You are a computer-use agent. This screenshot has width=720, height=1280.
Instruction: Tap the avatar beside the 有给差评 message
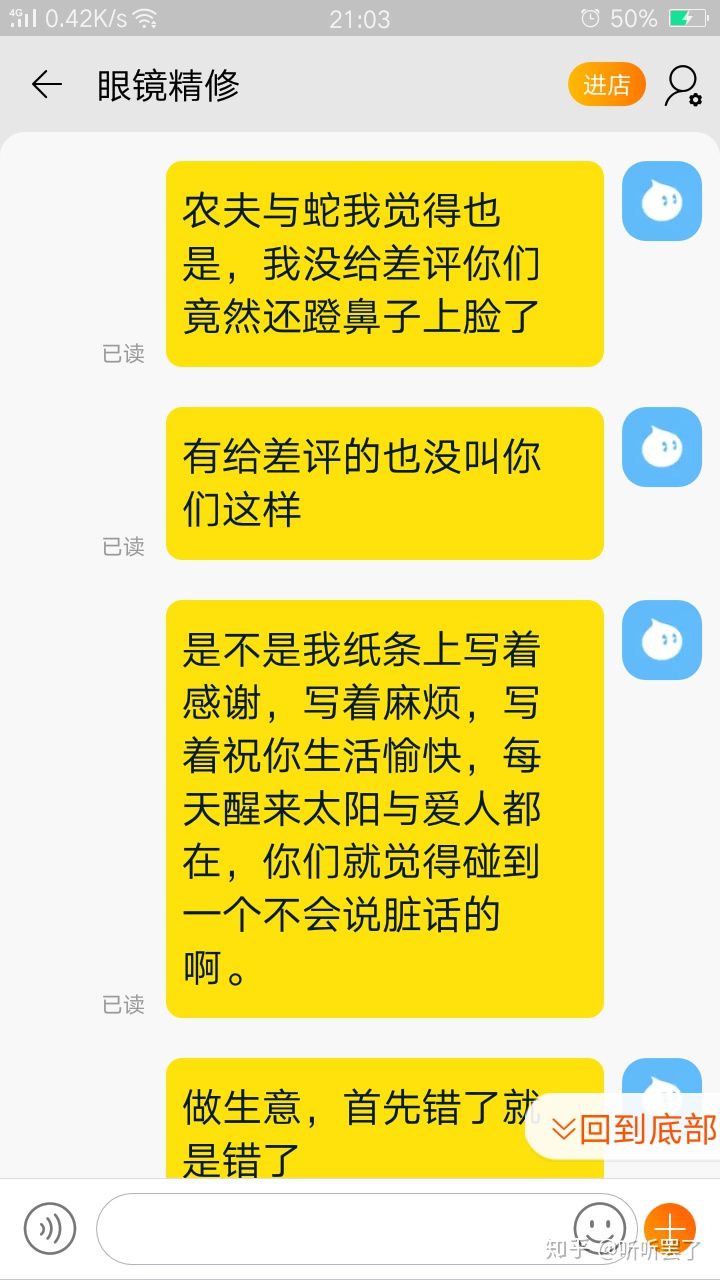[662, 447]
